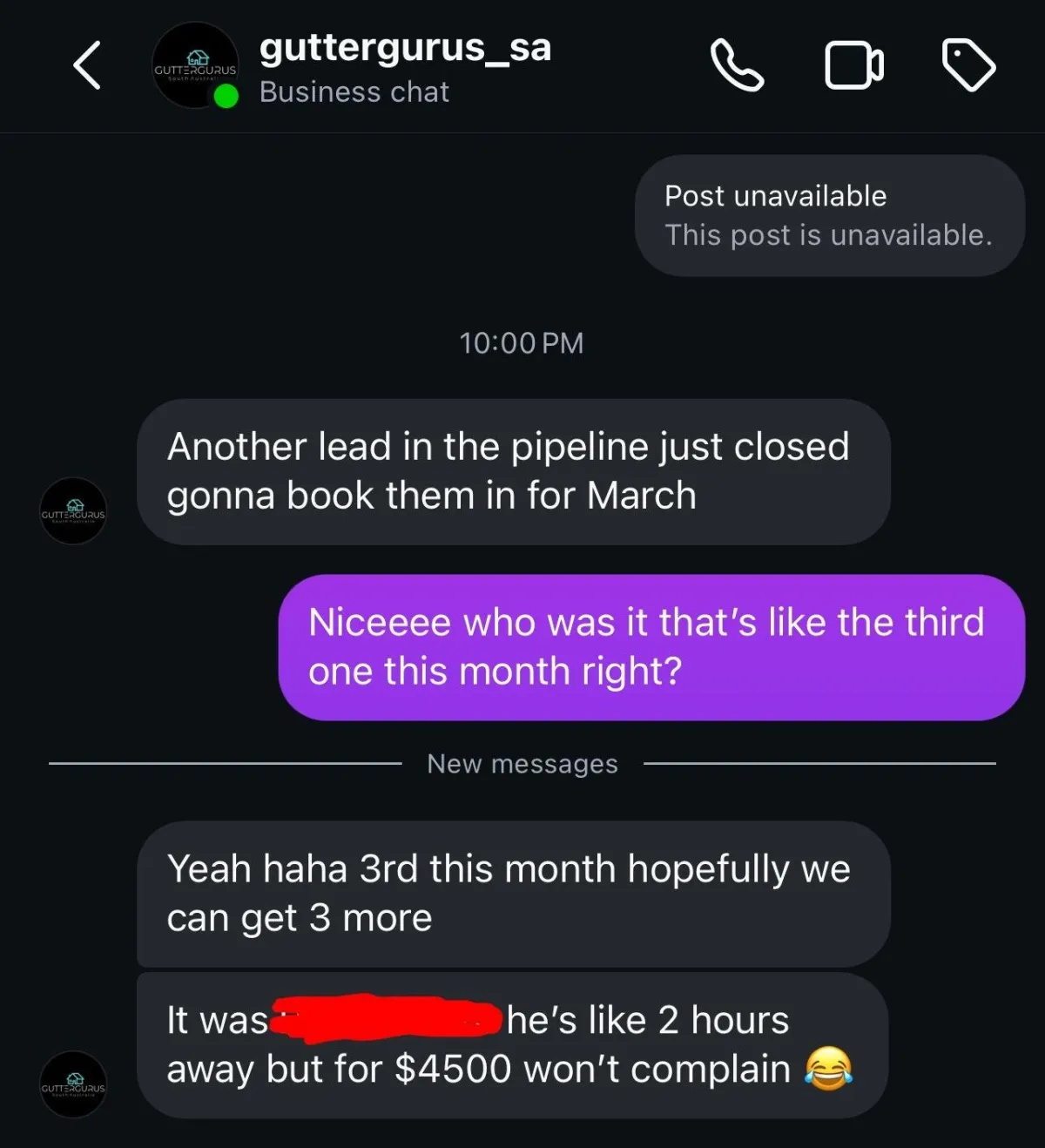Open sender avatar beside the $4500 message

(x=73, y=1084)
